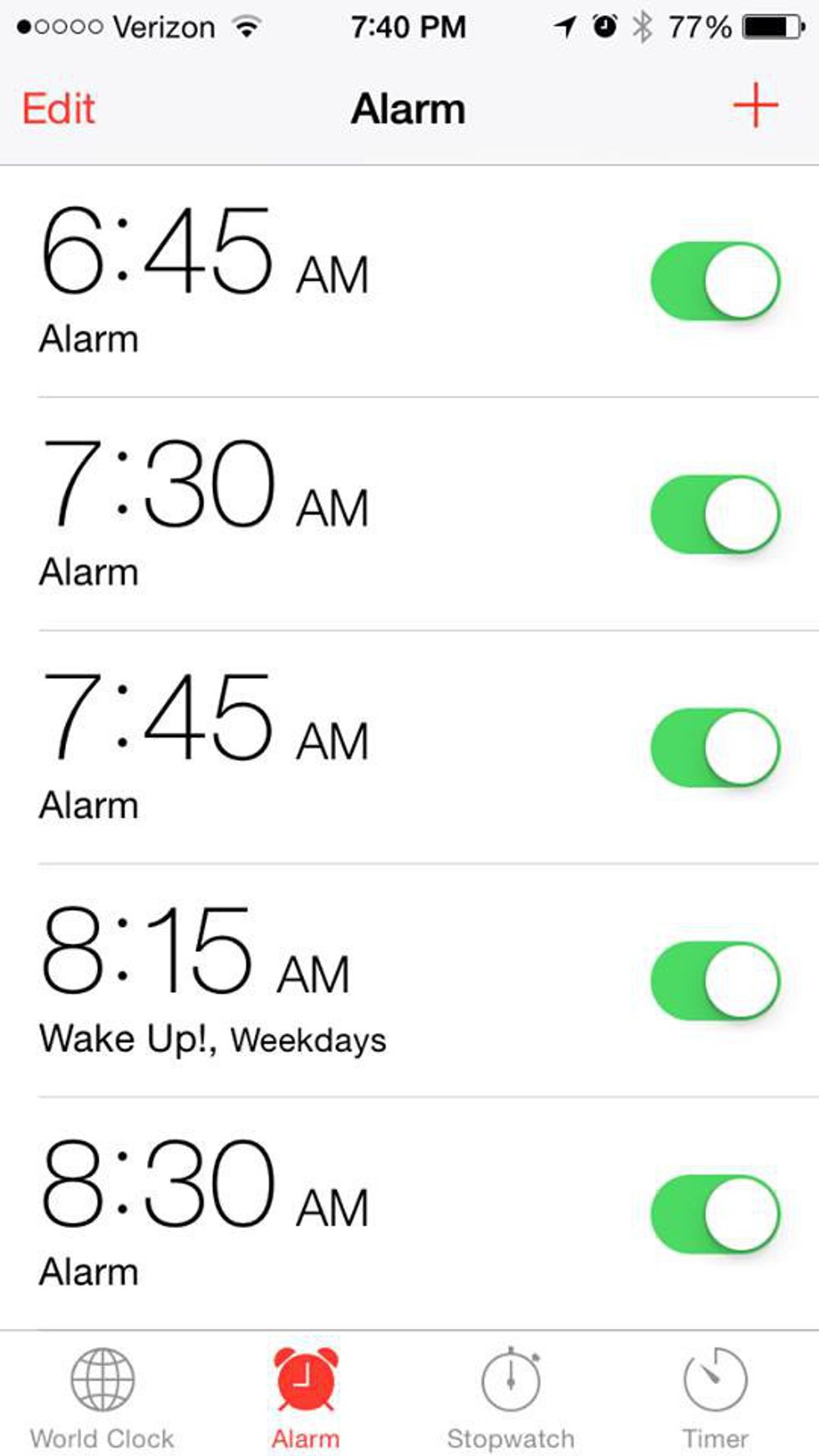Go to the Timer tab

click(x=715, y=1396)
